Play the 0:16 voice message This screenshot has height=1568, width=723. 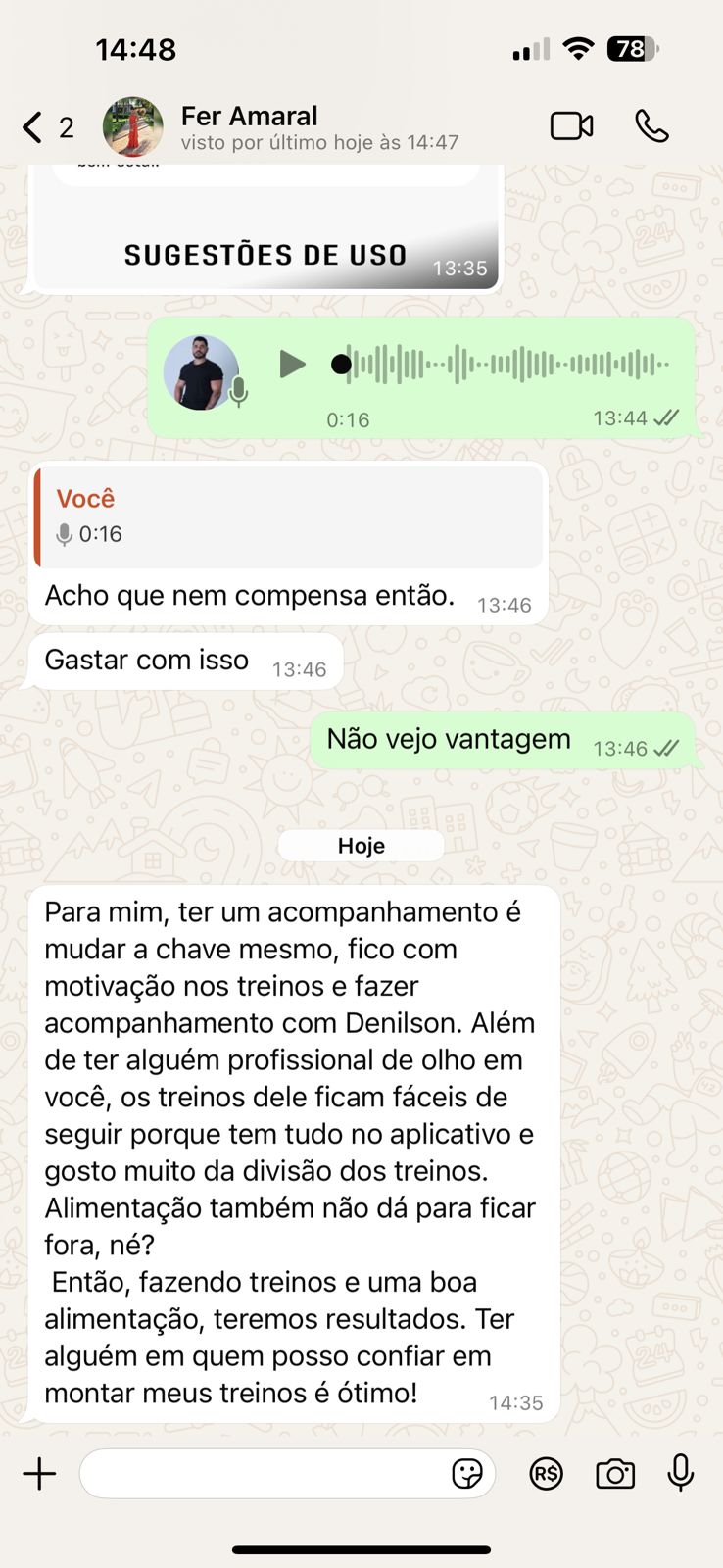(x=292, y=365)
